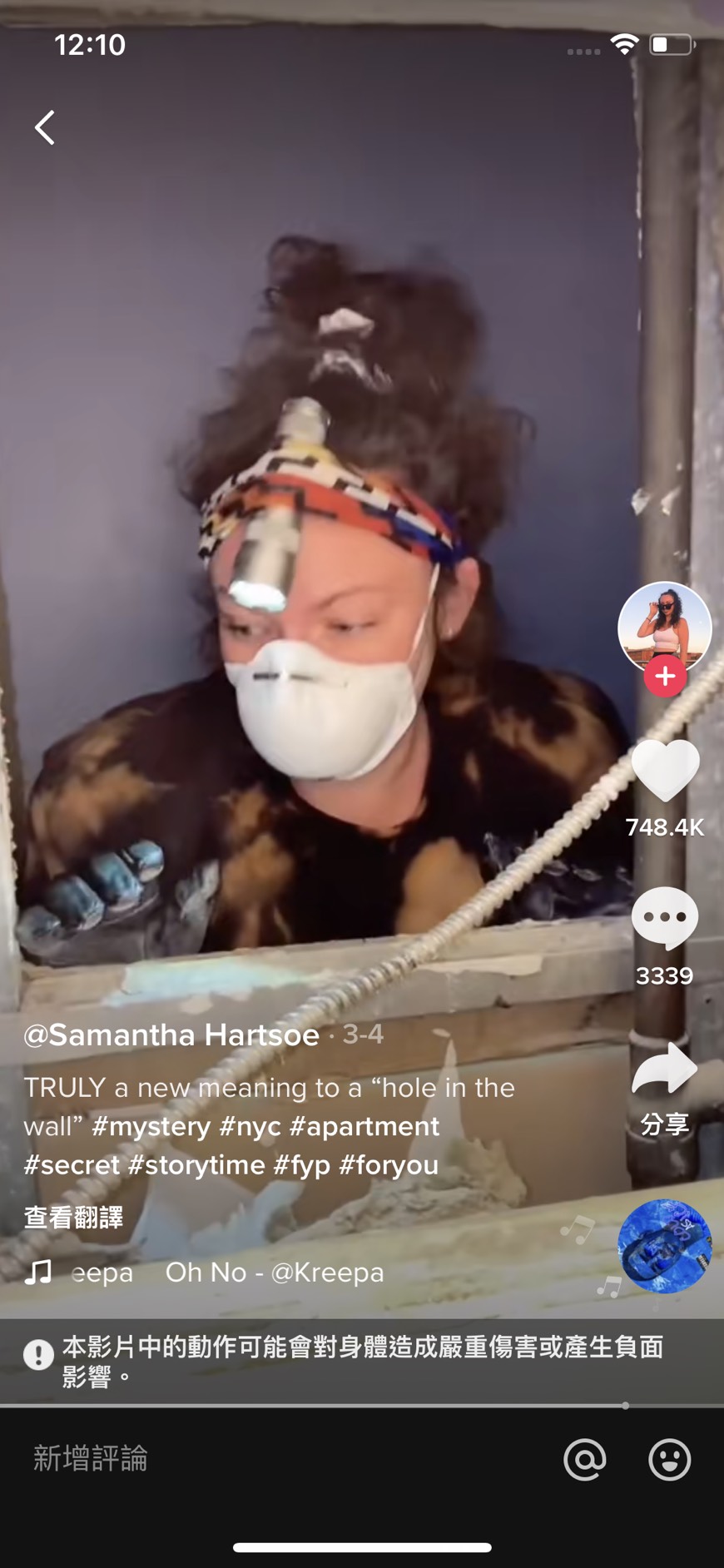
Task: Like this video with the heart
Action: pyautogui.click(x=664, y=771)
